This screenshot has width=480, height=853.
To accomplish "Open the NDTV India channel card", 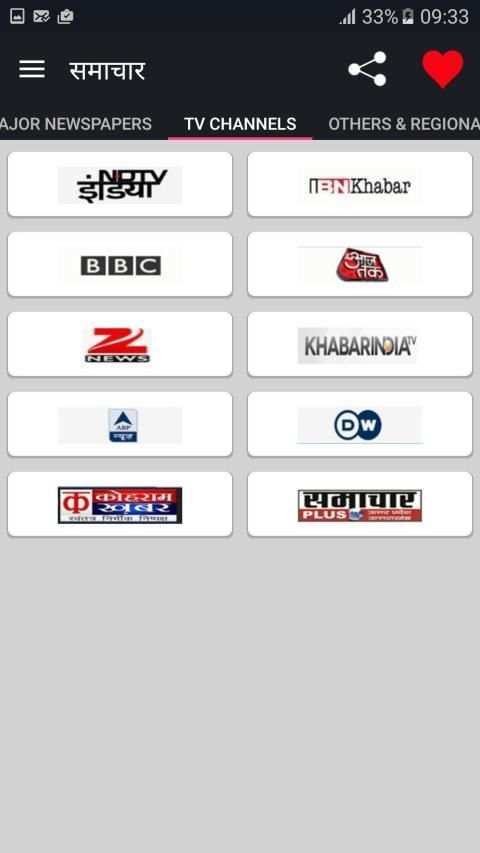I will coord(120,184).
